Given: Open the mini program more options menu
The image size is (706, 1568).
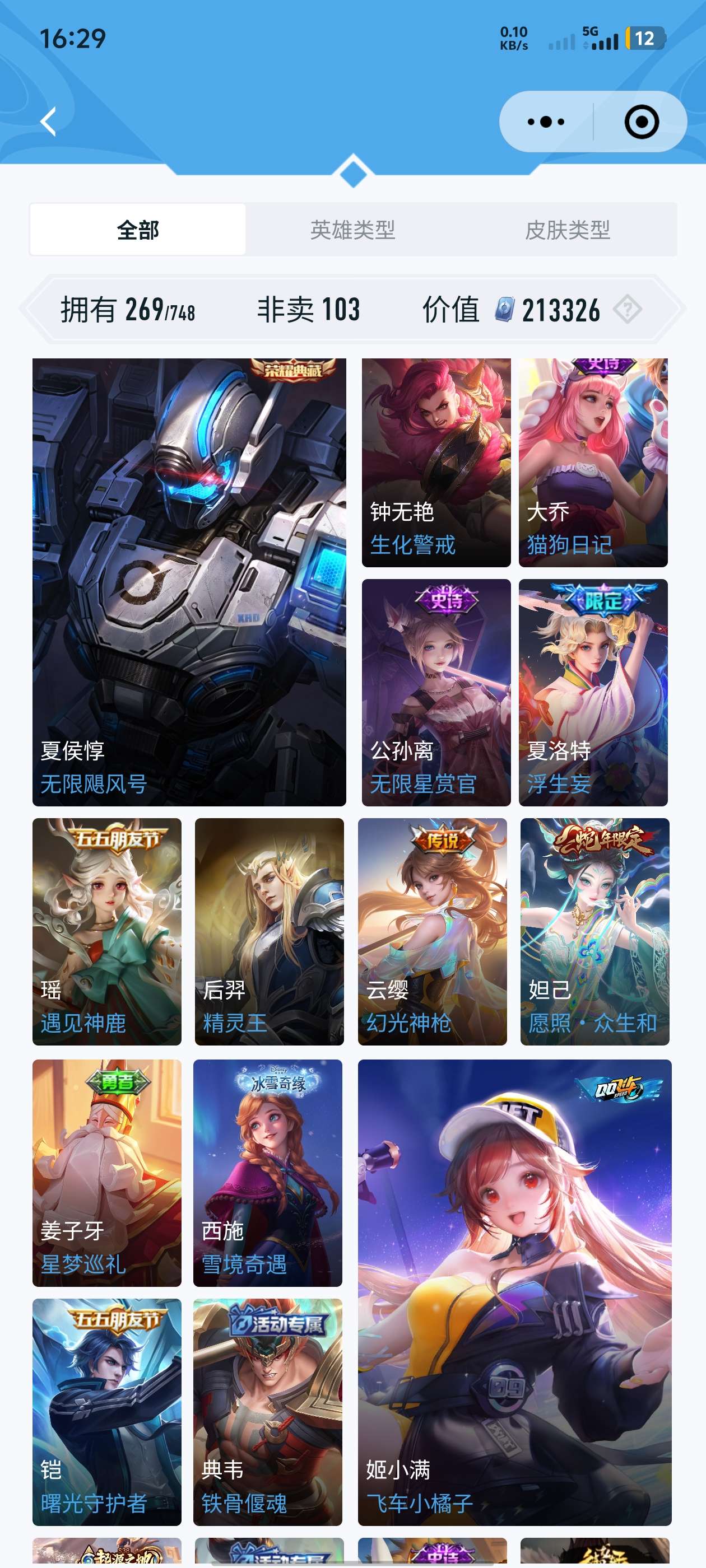Looking at the screenshot, I should point(546,122).
